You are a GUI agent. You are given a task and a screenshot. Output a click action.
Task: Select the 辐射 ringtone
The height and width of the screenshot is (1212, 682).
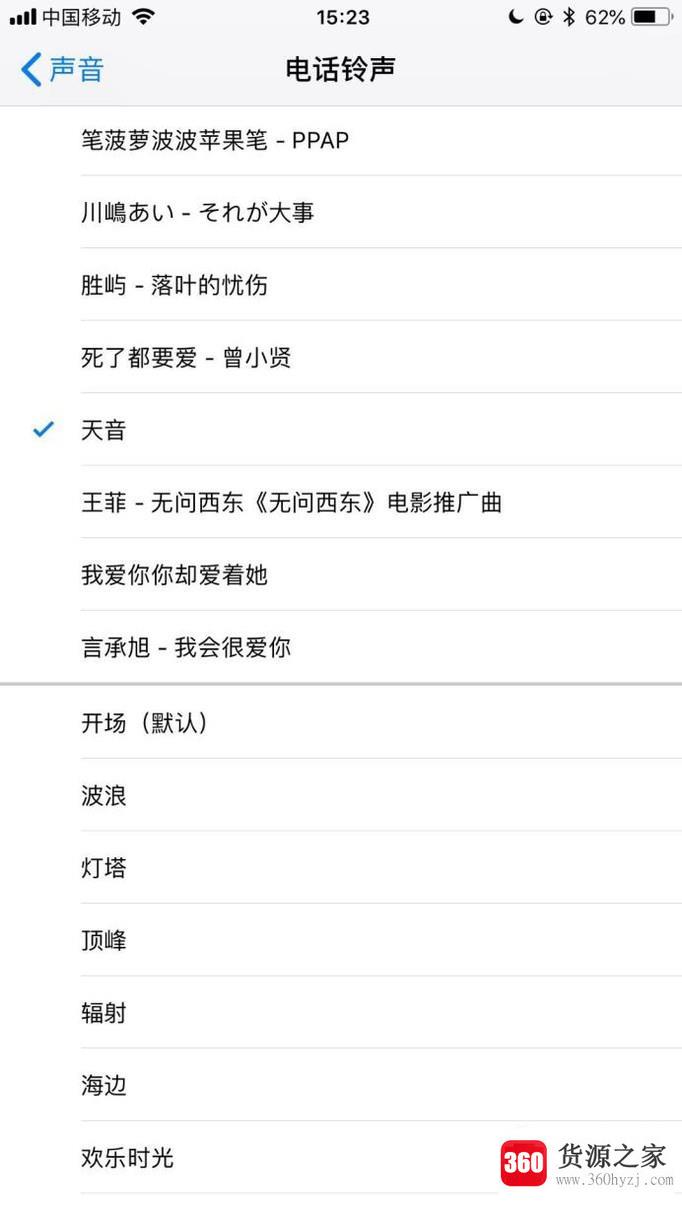pyautogui.click(x=104, y=1013)
